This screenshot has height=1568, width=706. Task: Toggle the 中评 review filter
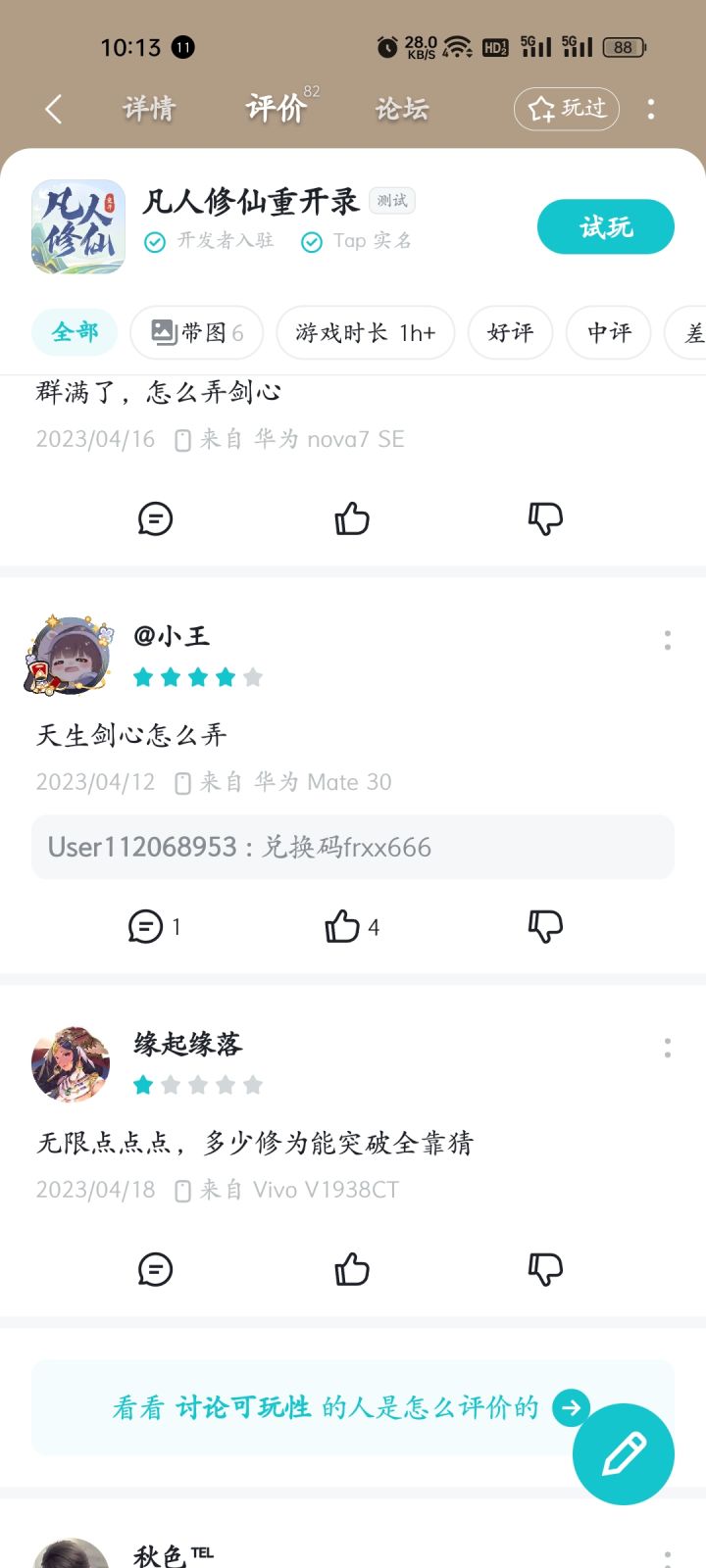(x=608, y=333)
